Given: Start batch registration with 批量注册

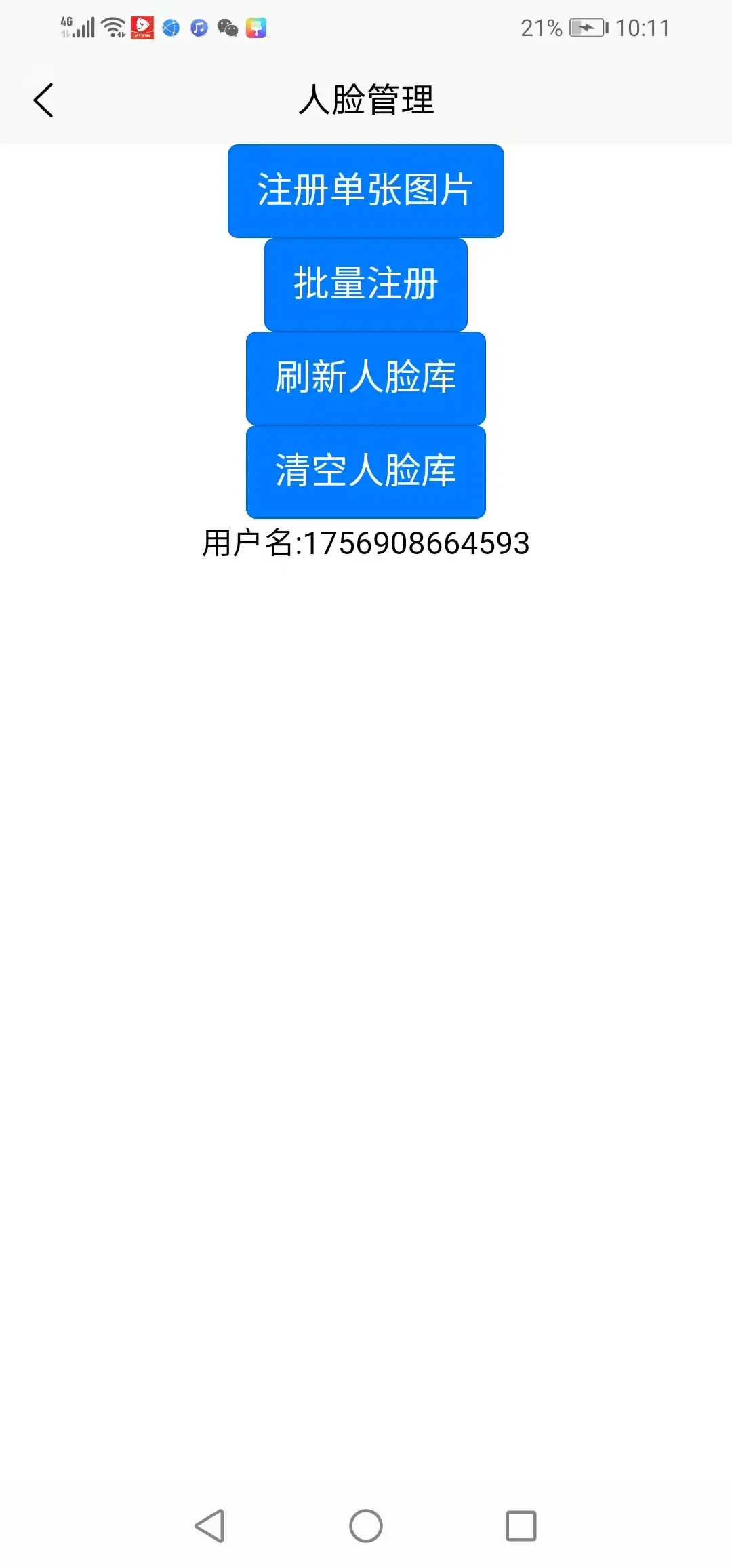Looking at the screenshot, I should coord(366,284).
